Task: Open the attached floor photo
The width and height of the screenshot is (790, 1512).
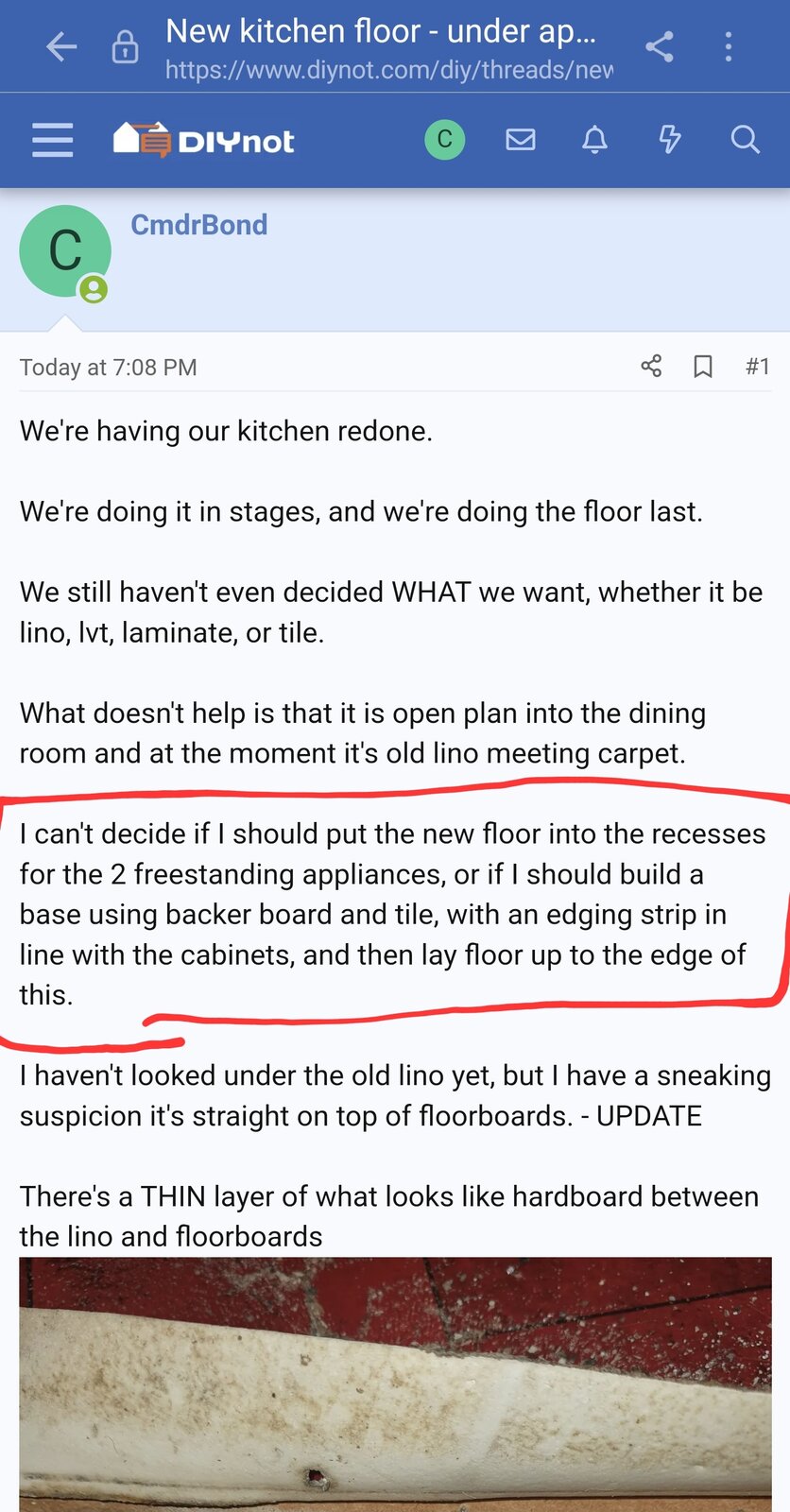Action: coord(395,1384)
